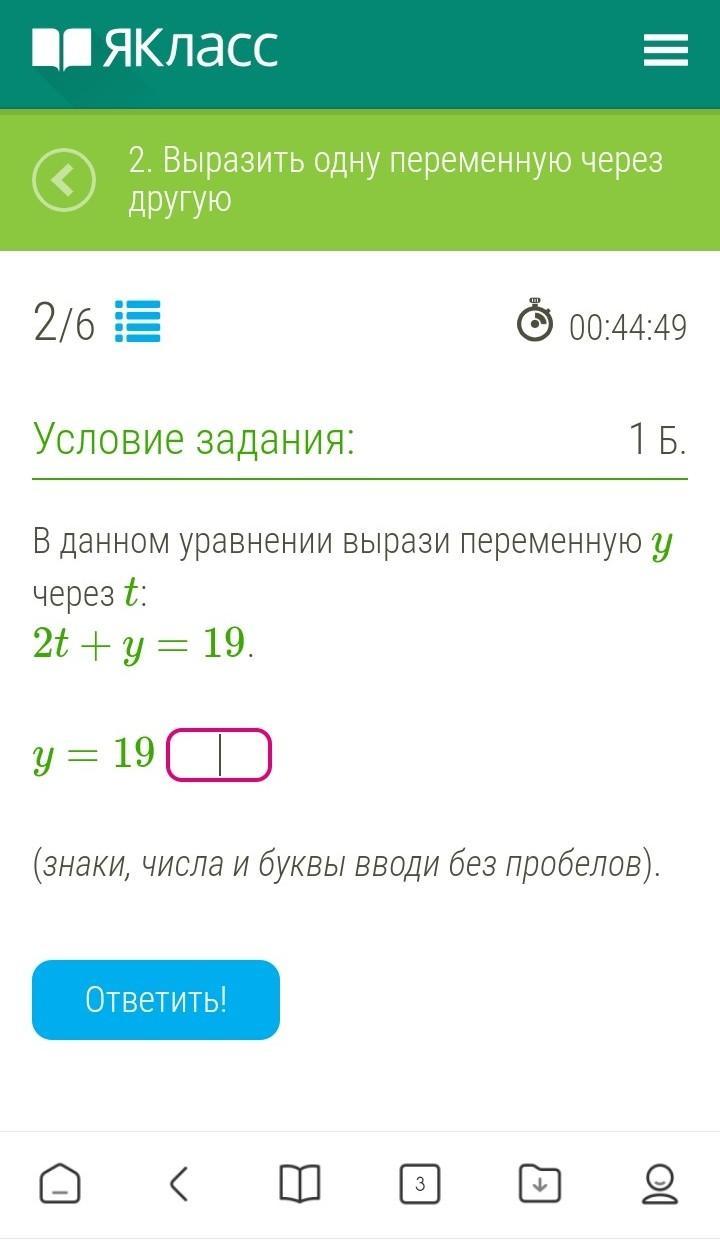Tap the browser back arrow

pyautogui.click(x=179, y=1185)
